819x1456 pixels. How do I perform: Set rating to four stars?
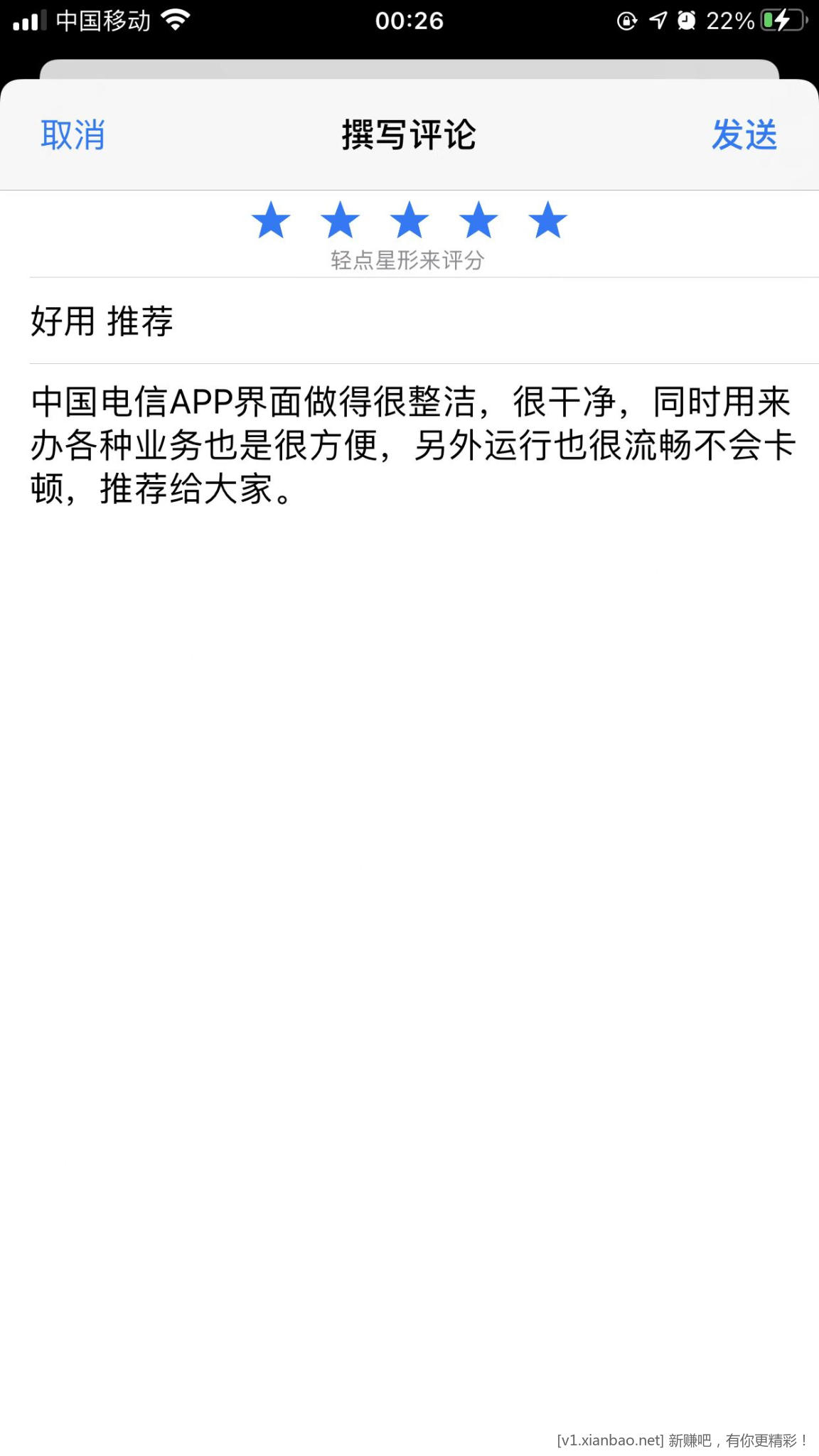pos(478,220)
